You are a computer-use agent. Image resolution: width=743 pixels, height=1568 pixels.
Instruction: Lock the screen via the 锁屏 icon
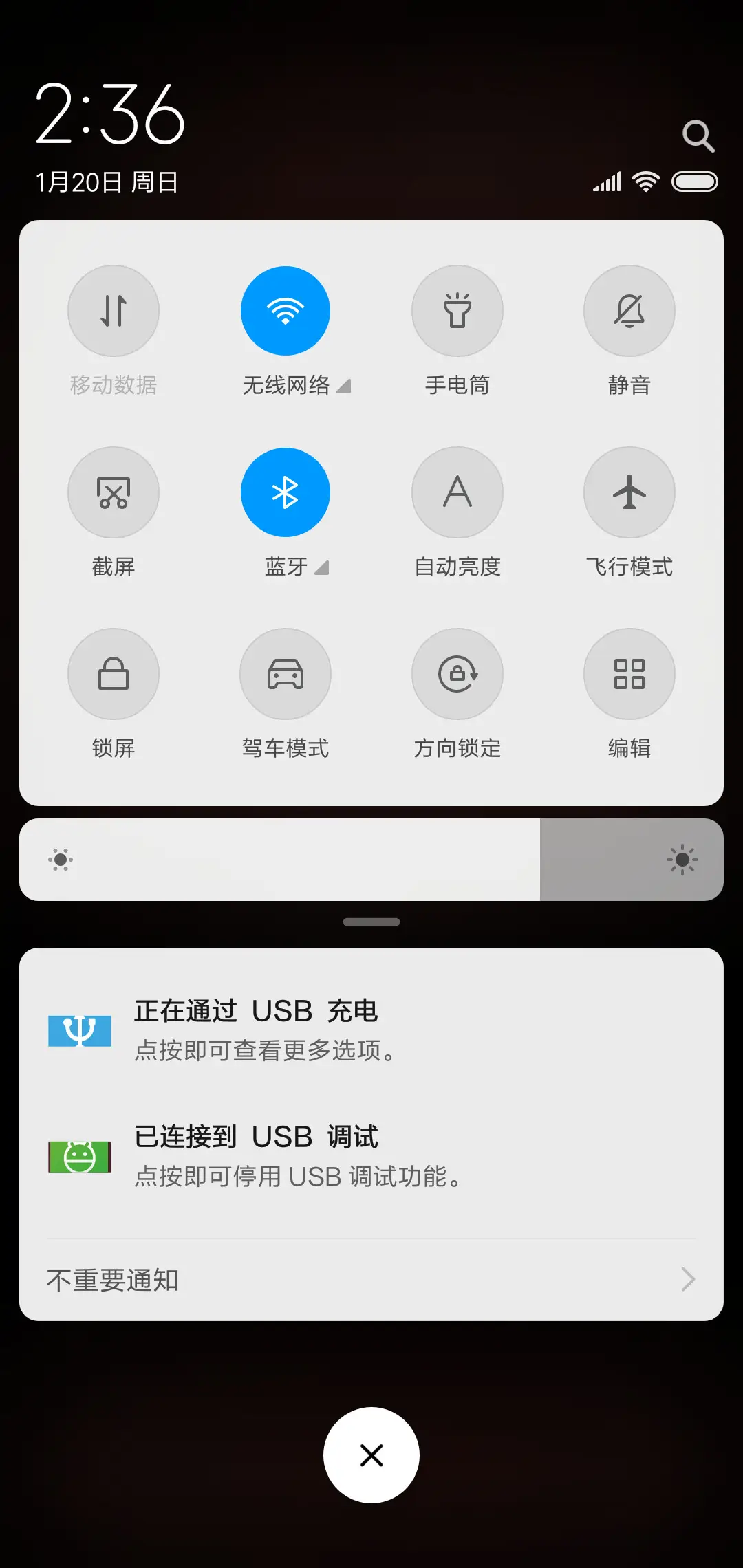(114, 674)
